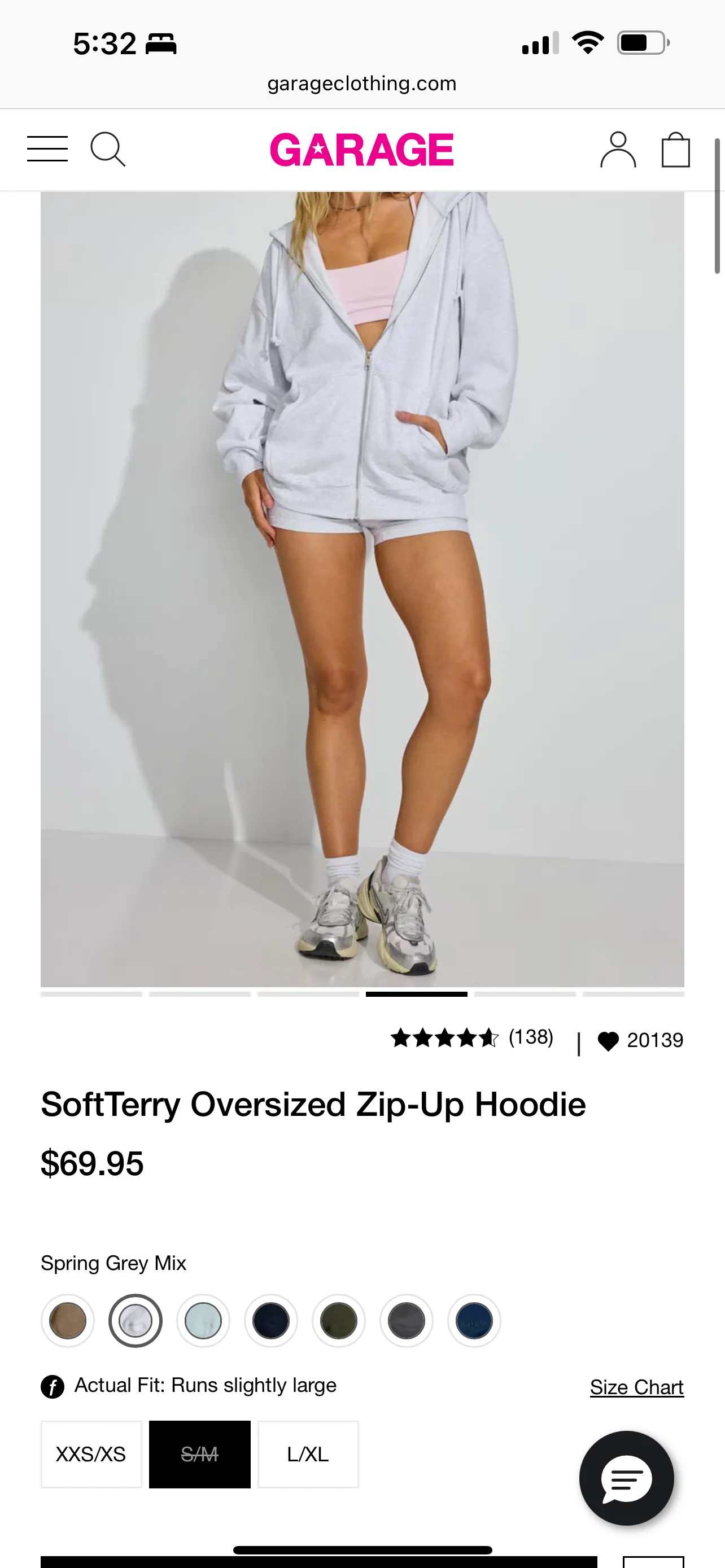Tap the fit information icon

pyautogui.click(x=54, y=1385)
